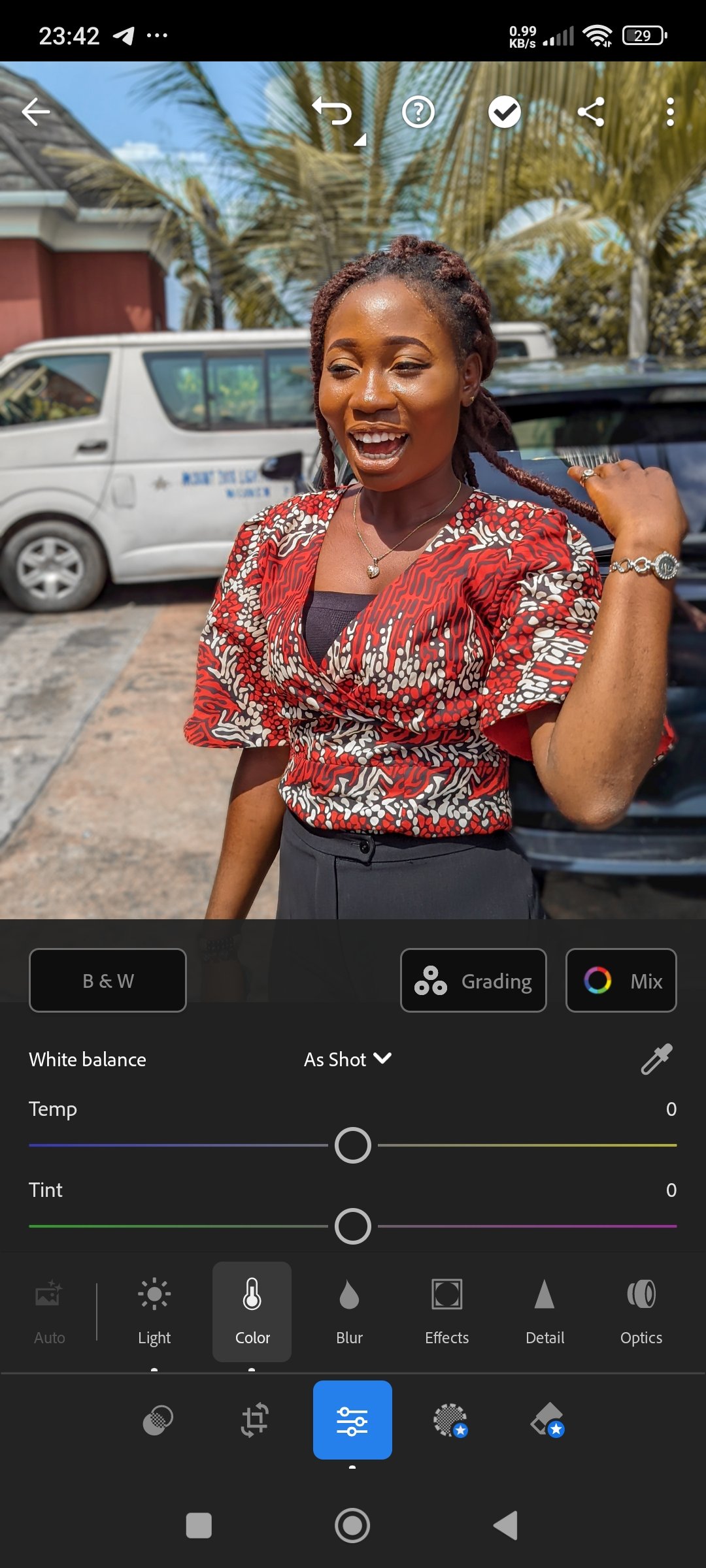Tap the Temp slider handle
This screenshot has width=706, height=1568.
(353, 1145)
